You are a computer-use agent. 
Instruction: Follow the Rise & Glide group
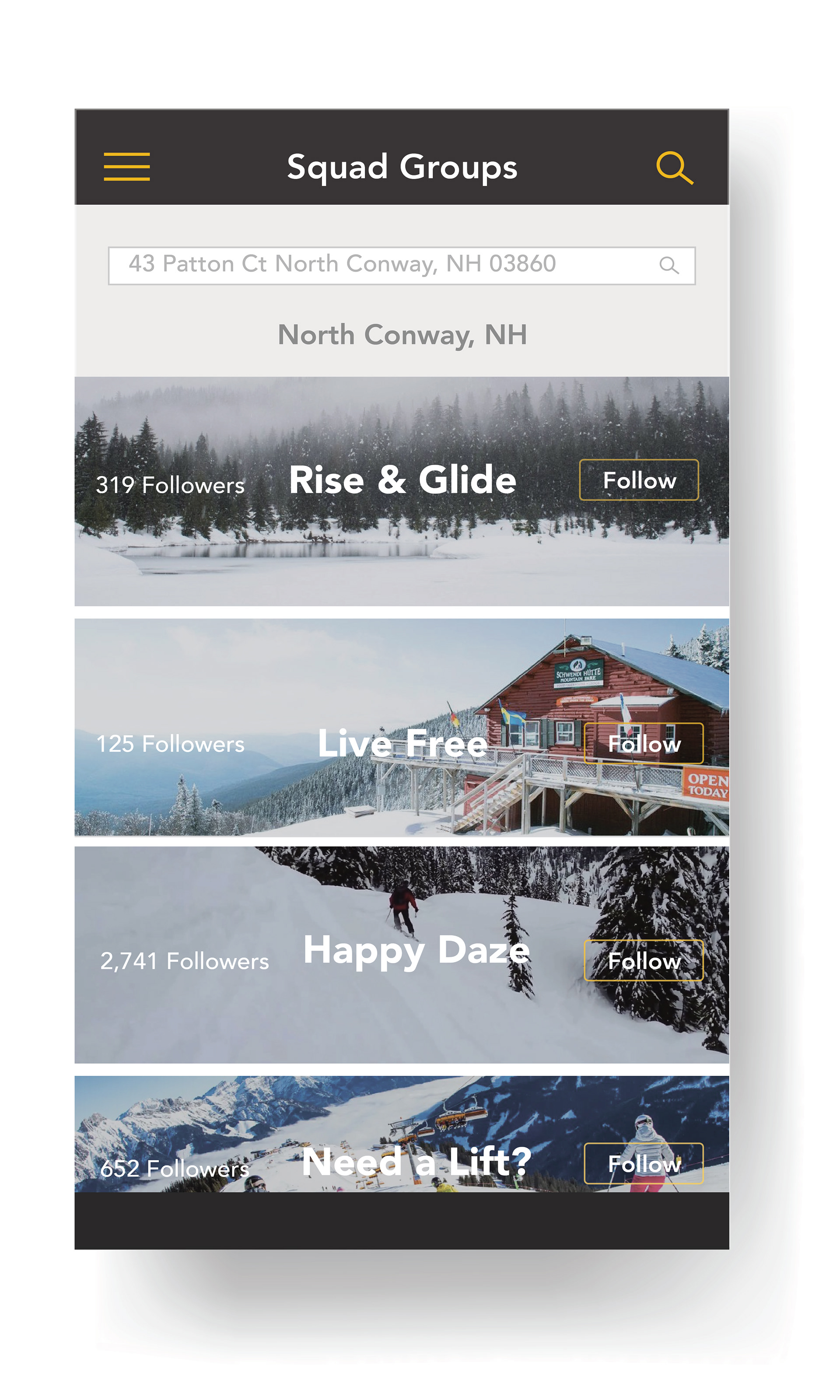[639, 480]
